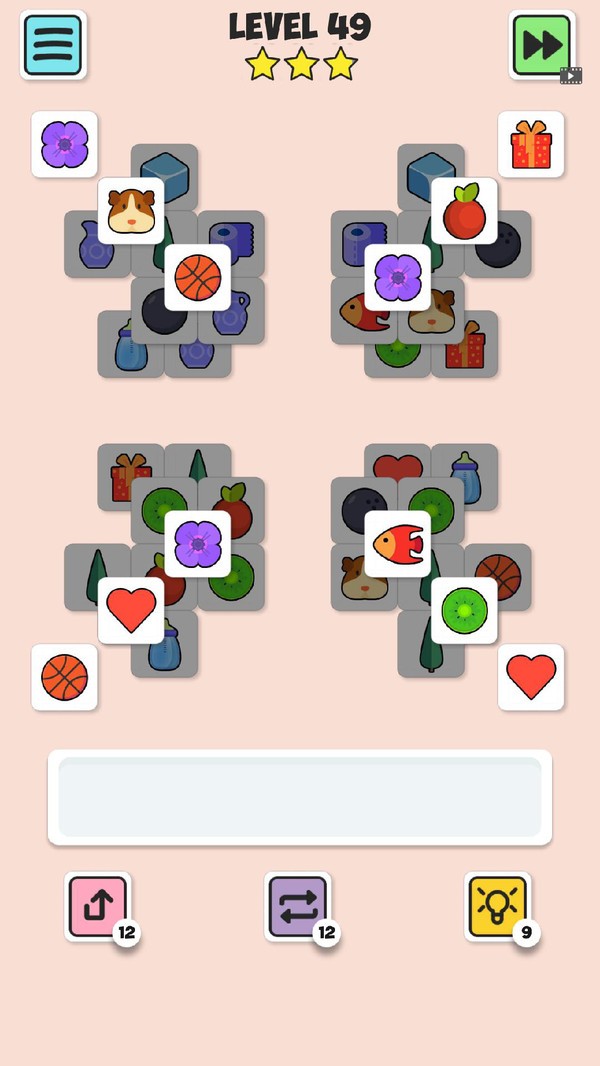The height and width of the screenshot is (1066, 600).
Task: Select the white gift box tile
Action: coord(530,144)
